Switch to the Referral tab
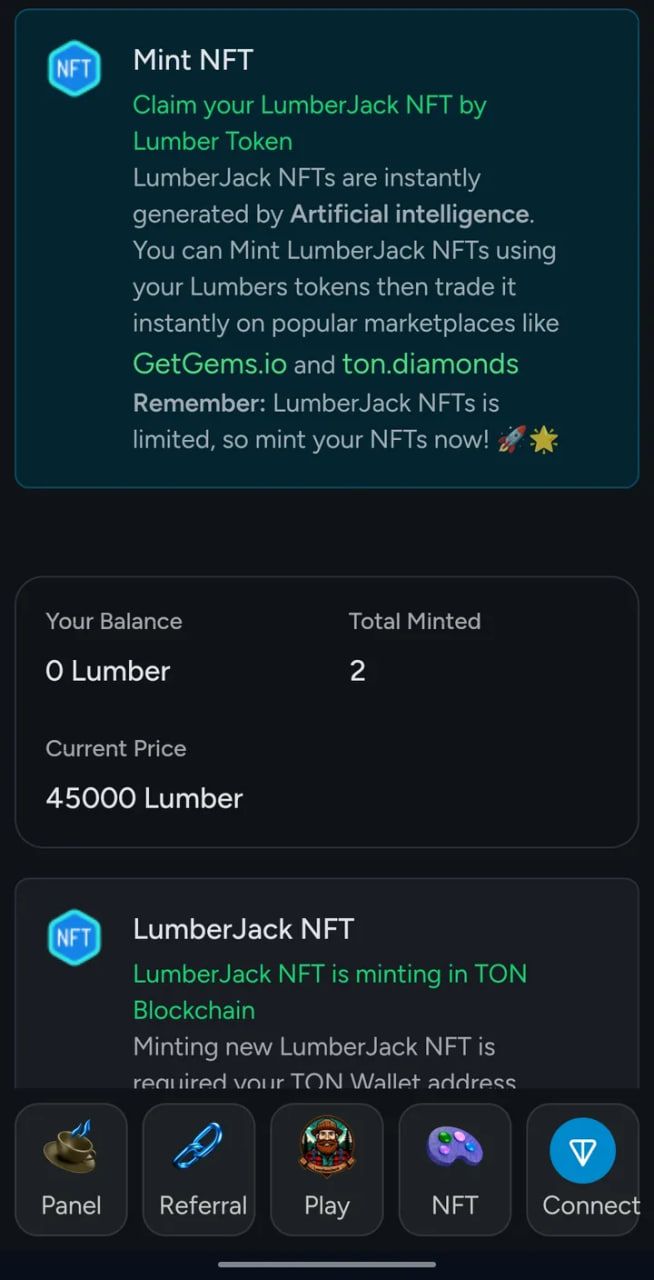 coord(199,1168)
